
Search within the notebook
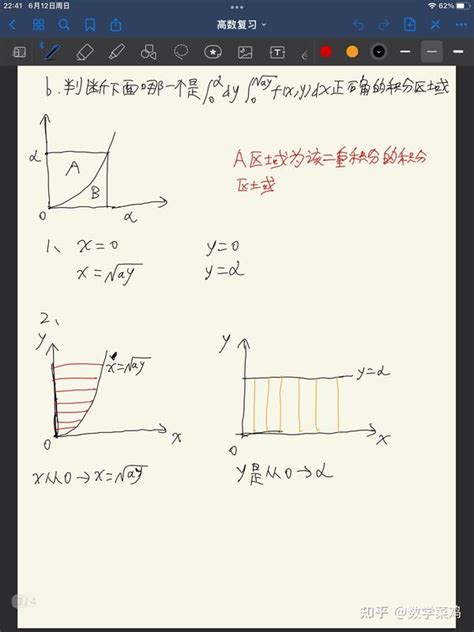[64, 25]
